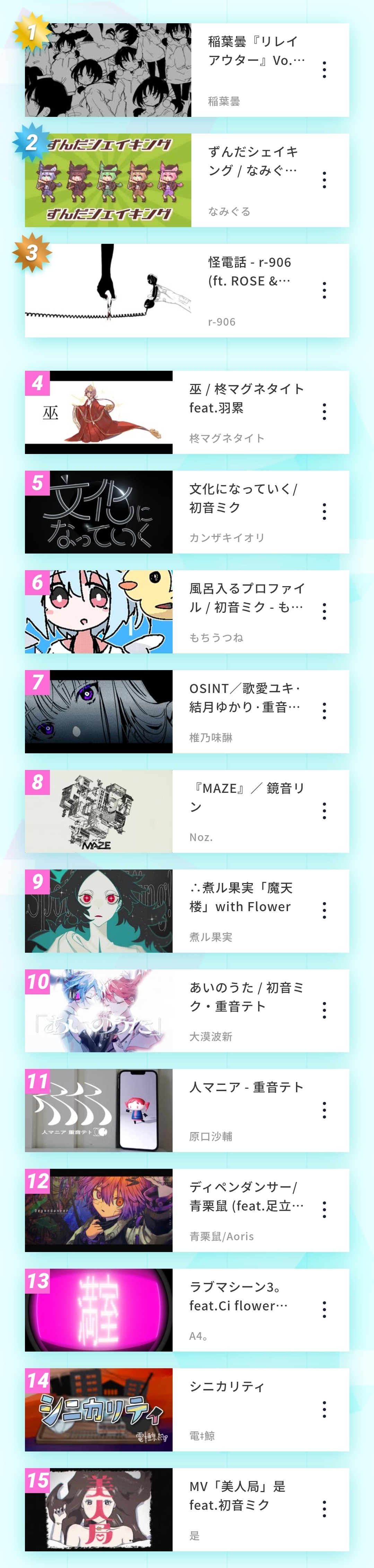
Task: Tap the options dots for 怪電話
Action: (x=324, y=290)
